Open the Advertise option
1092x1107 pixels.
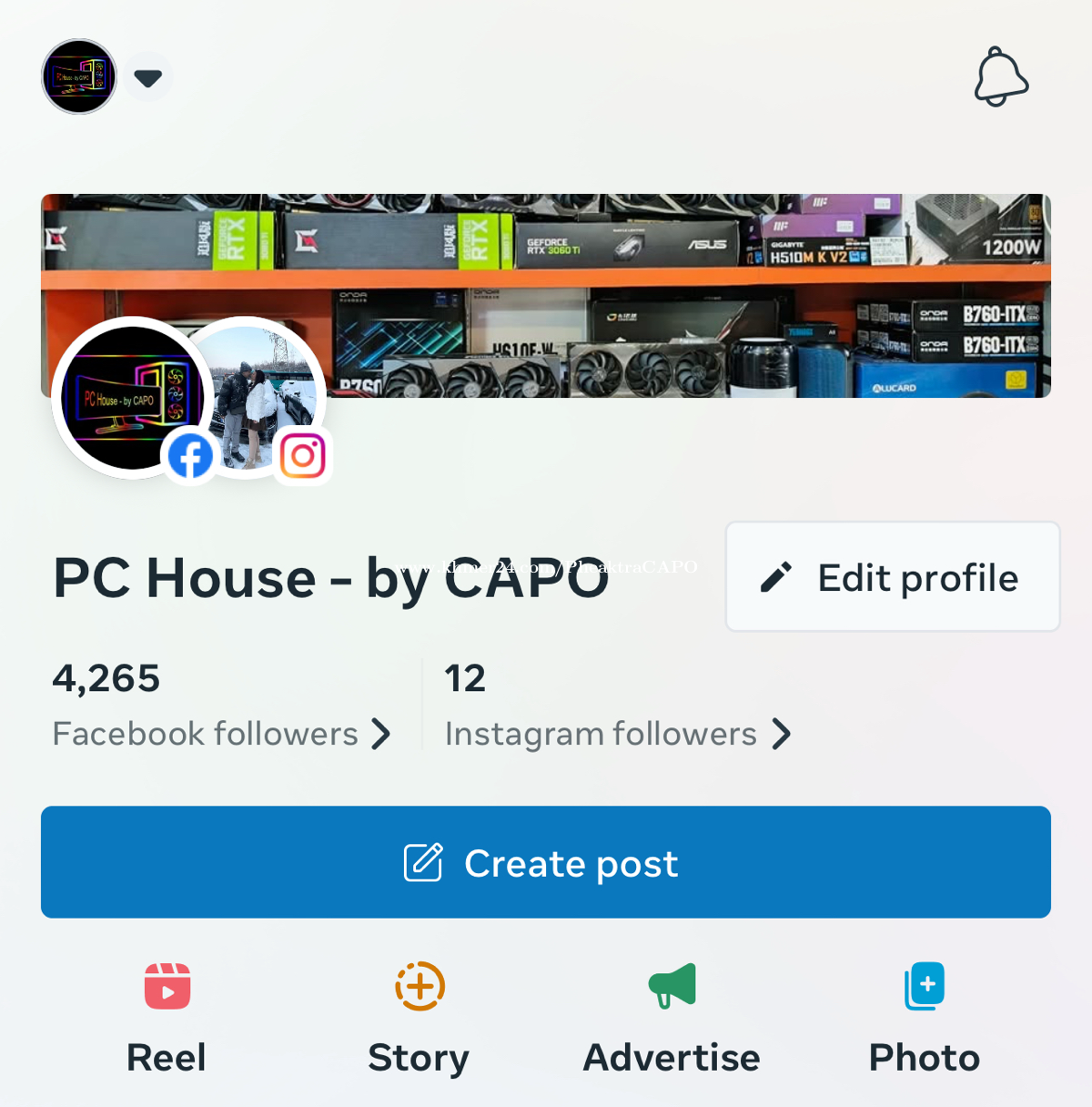[672, 1017]
